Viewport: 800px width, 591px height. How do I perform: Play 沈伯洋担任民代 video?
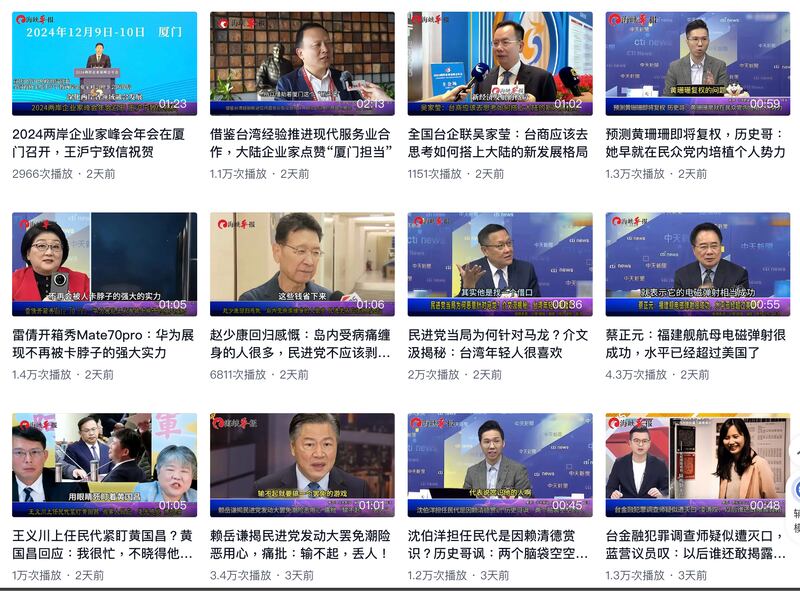pos(500,464)
